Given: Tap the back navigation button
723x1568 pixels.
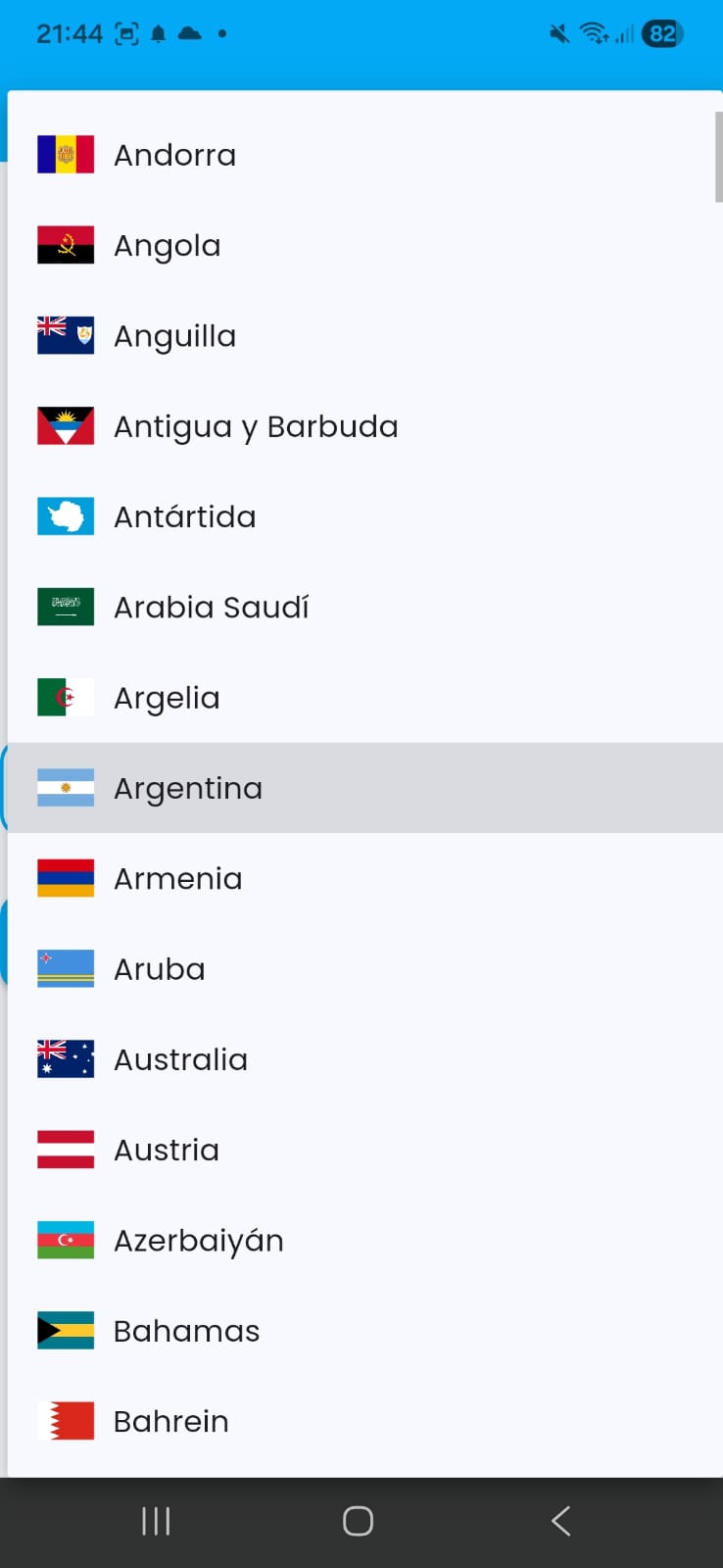Looking at the screenshot, I should pos(560,1521).
